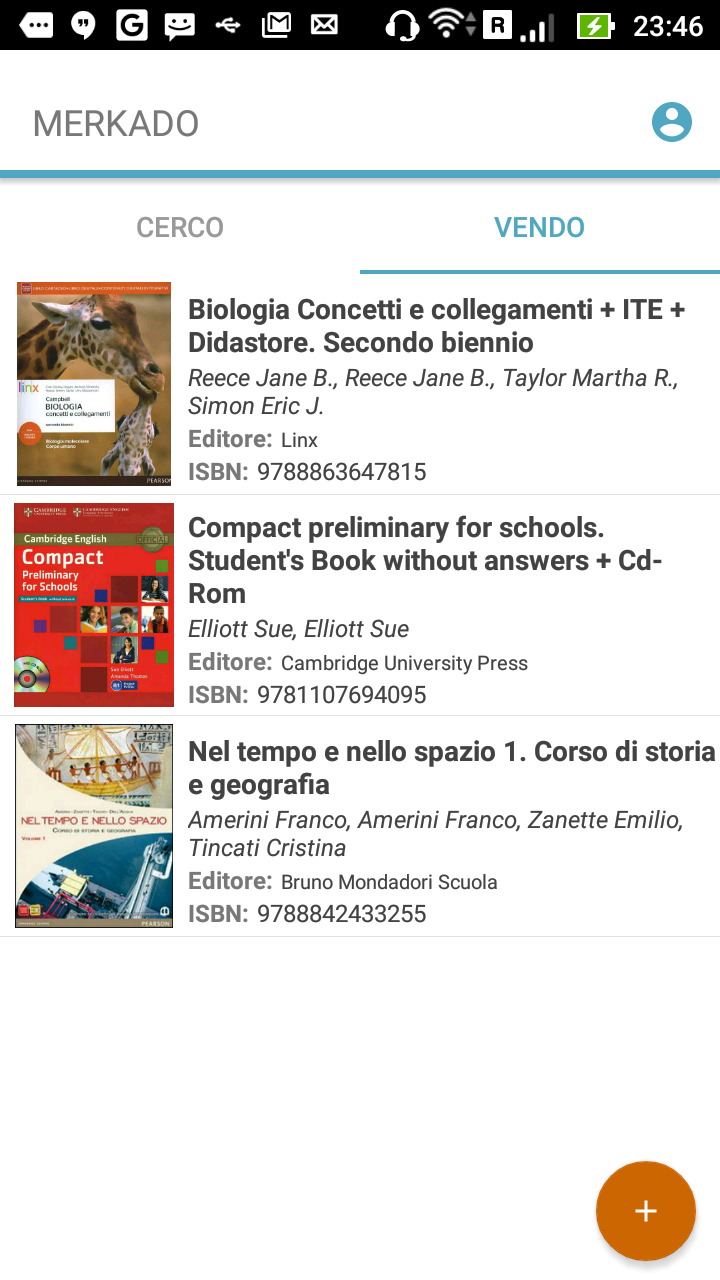Switch to the CERCO tab
The width and height of the screenshot is (720, 1280).
coord(180,228)
